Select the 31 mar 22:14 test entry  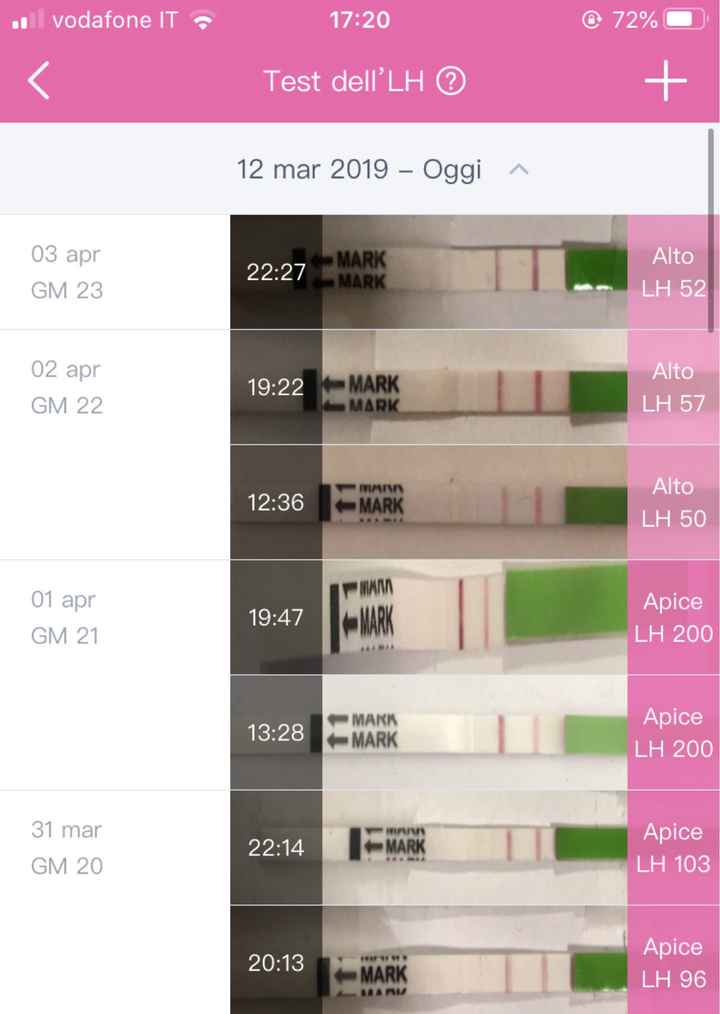point(430,847)
